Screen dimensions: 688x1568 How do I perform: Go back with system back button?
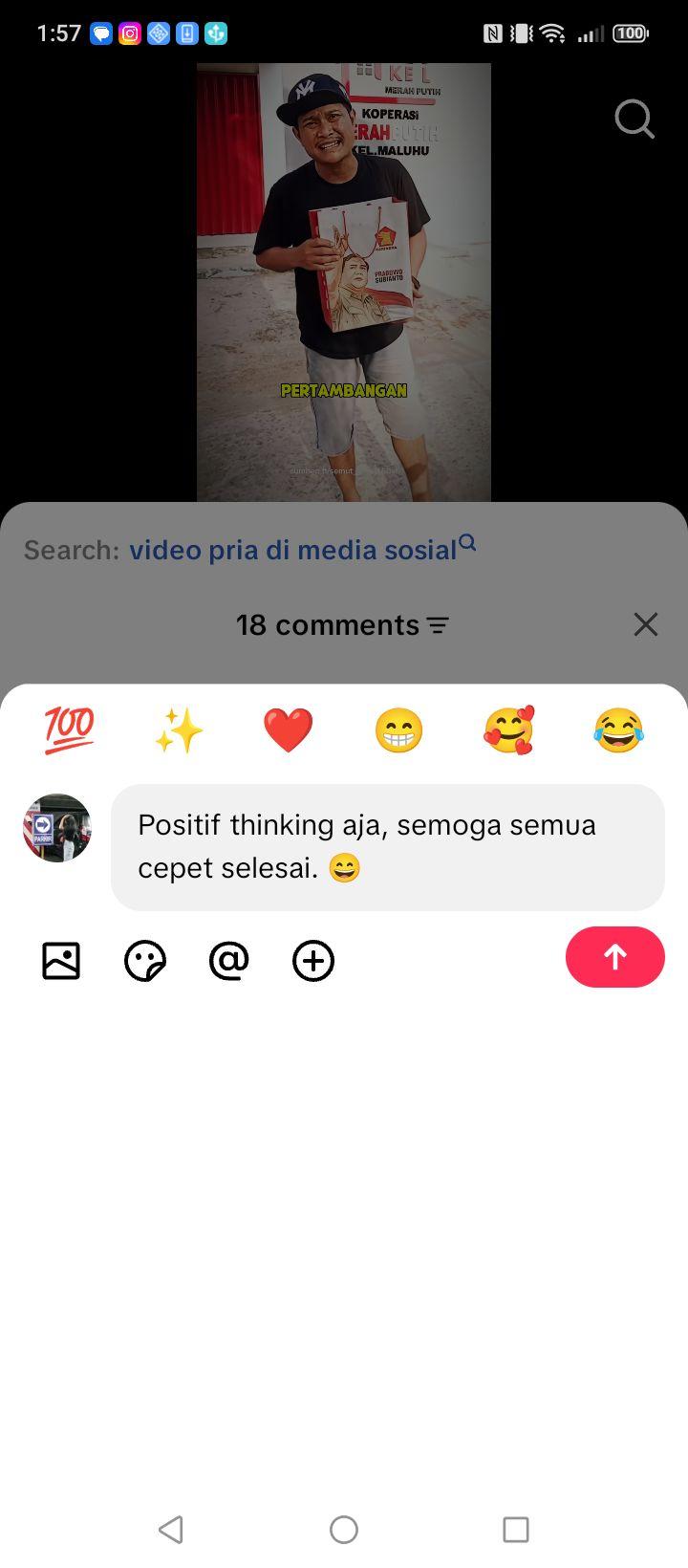click(x=171, y=1530)
